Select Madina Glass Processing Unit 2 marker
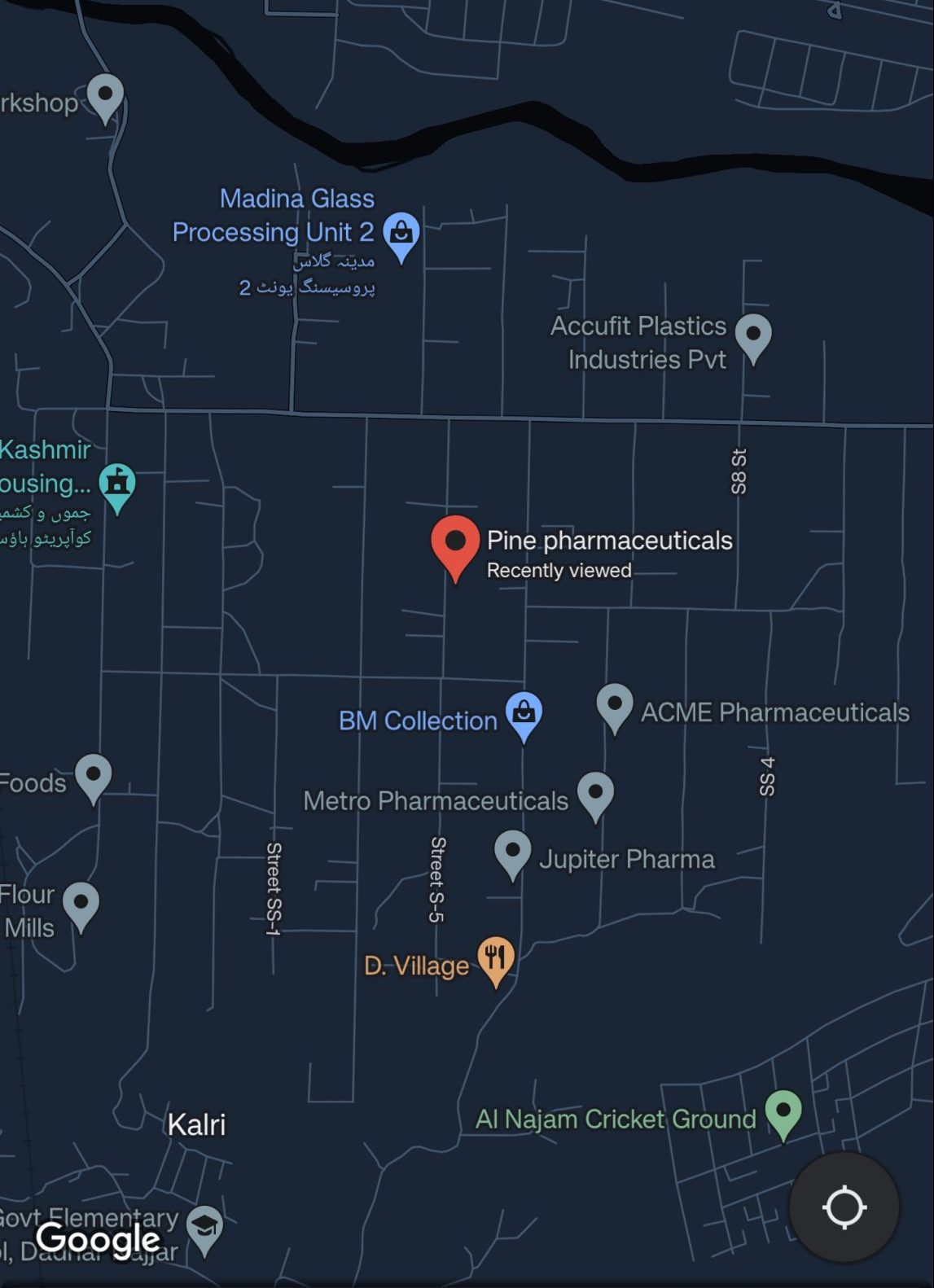This screenshot has height=1288, width=934. (401, 233)
